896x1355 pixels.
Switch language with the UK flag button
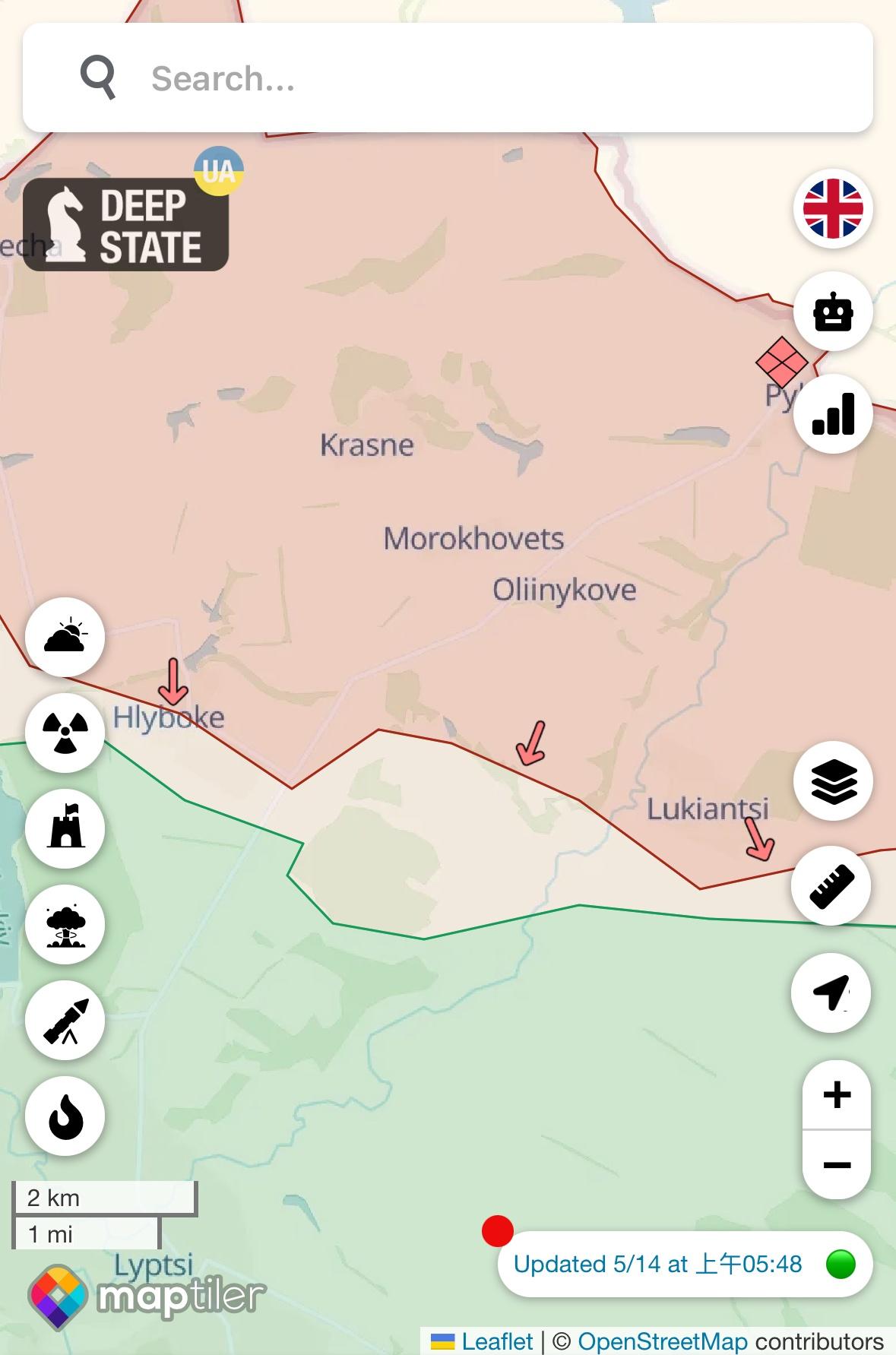(x=833, y=209)
